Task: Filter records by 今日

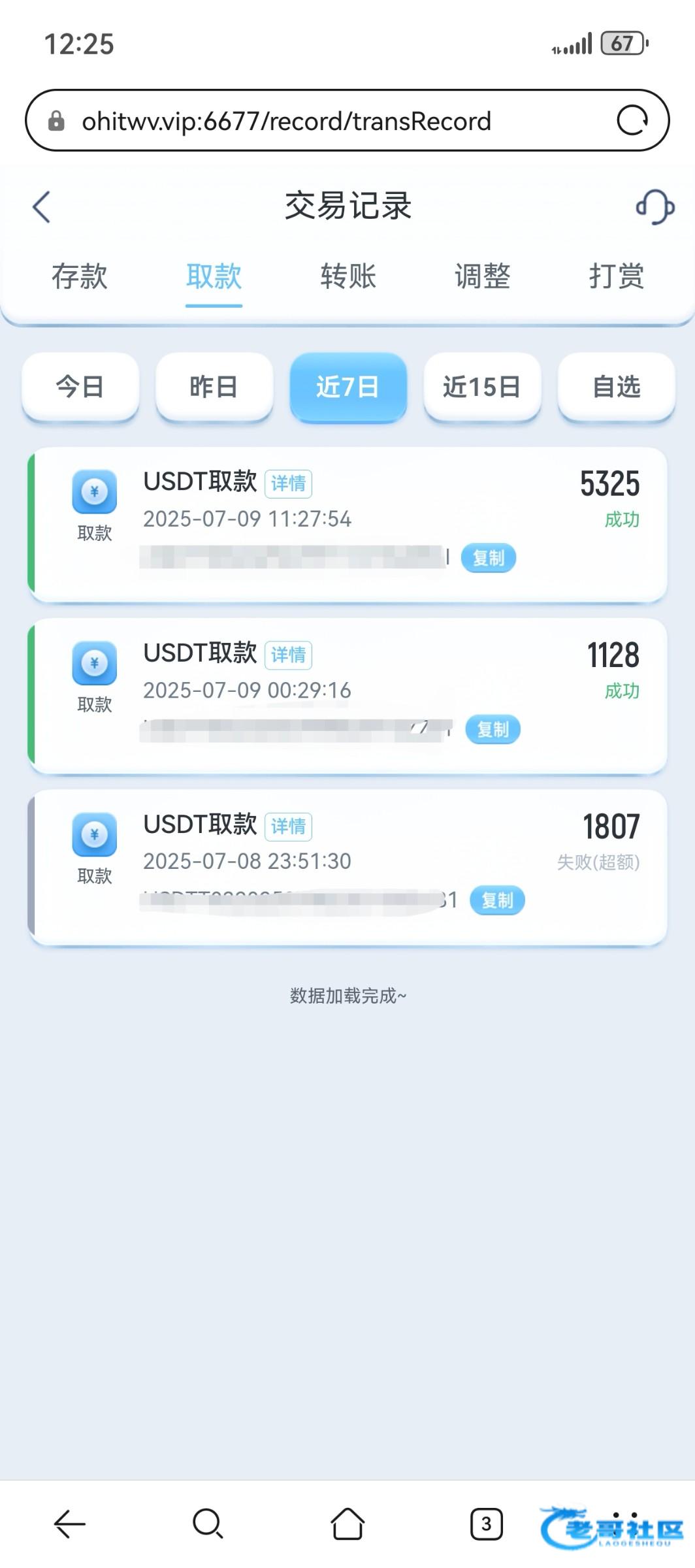Action: click(x=80, y=387)
